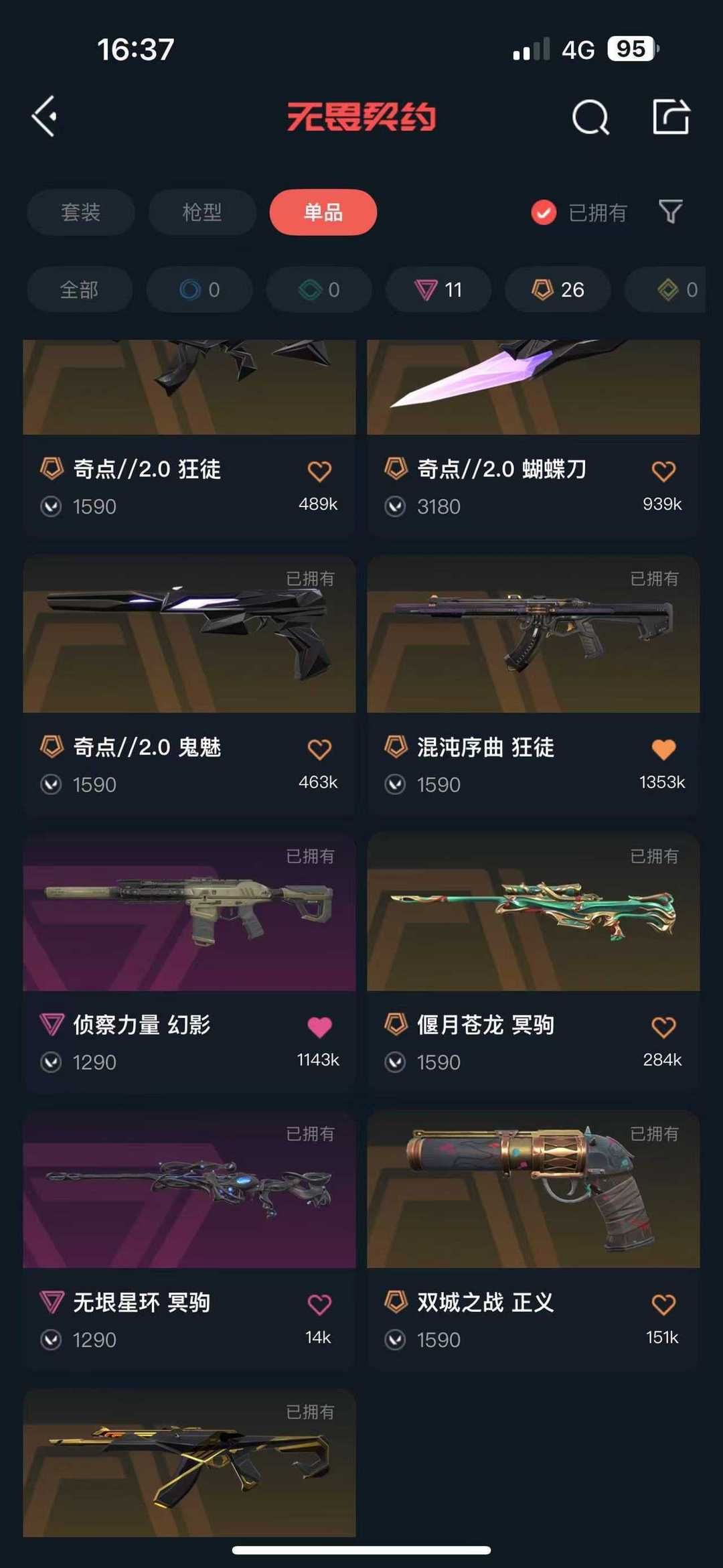Select the 全部 rarity chip
The image size is (723, 1568).
(x=80, y=289)
